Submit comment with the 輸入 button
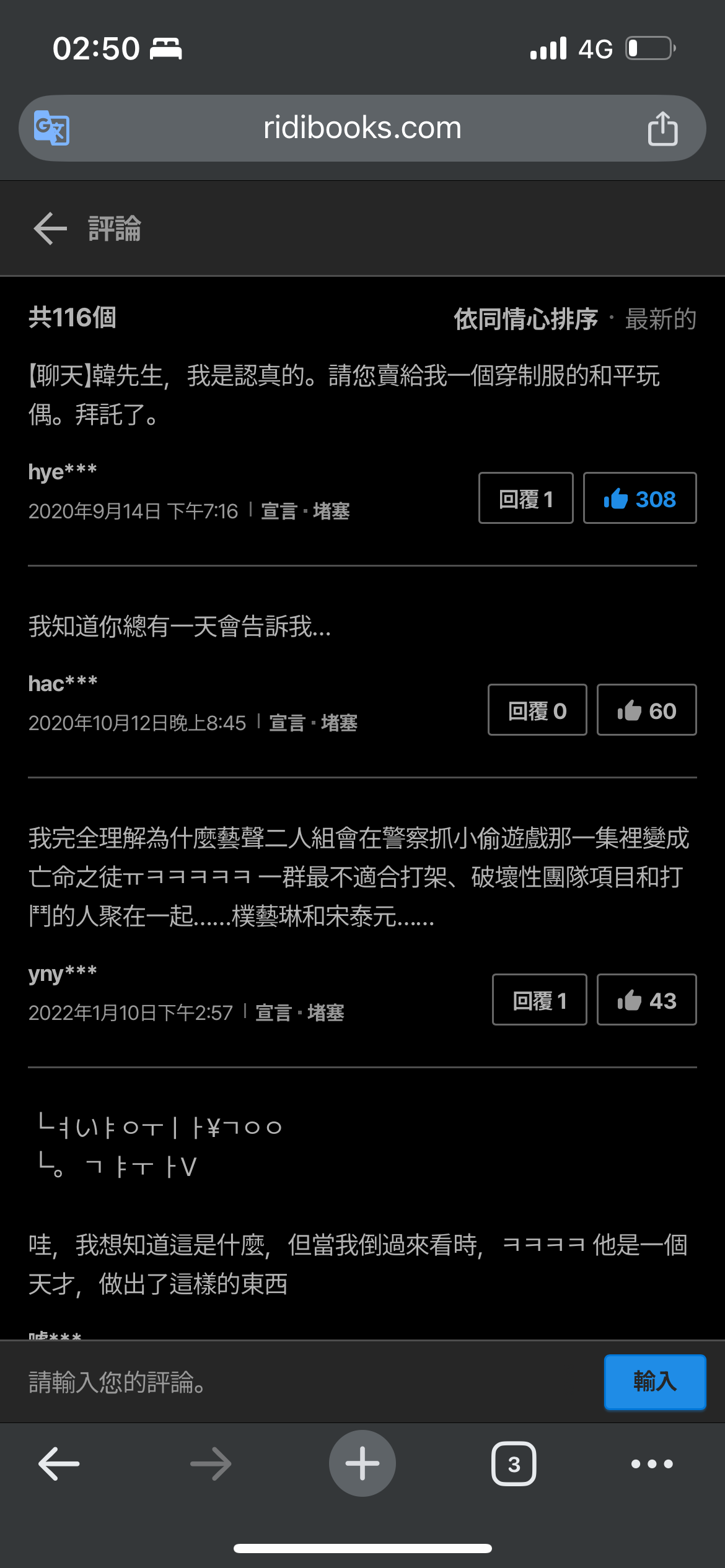This screenshot has width=725, height=1568. pyautogui.click(x=654, y=1382)
